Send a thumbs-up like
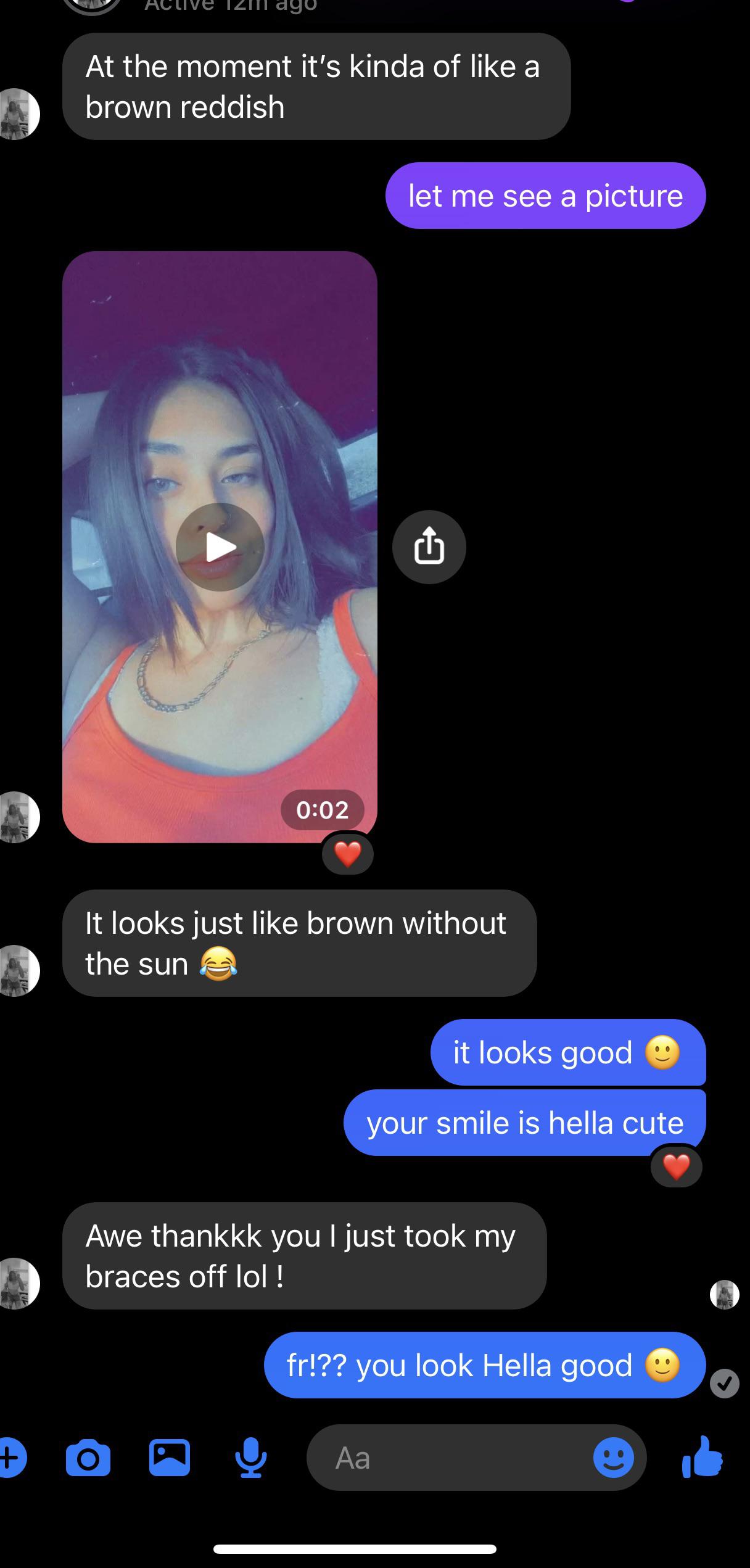 coord(703,1458)
